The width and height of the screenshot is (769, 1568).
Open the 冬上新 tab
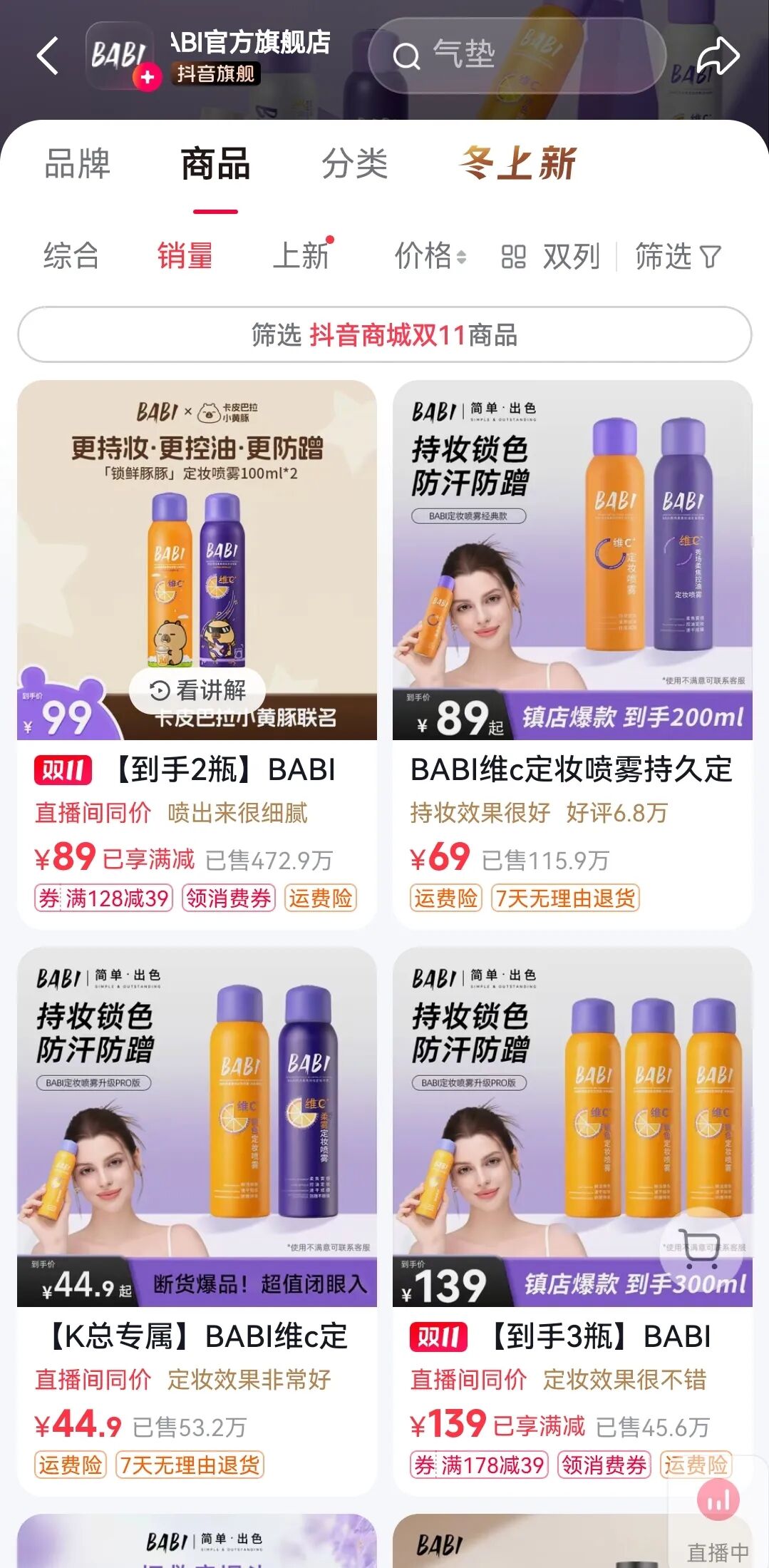(518, 164)
